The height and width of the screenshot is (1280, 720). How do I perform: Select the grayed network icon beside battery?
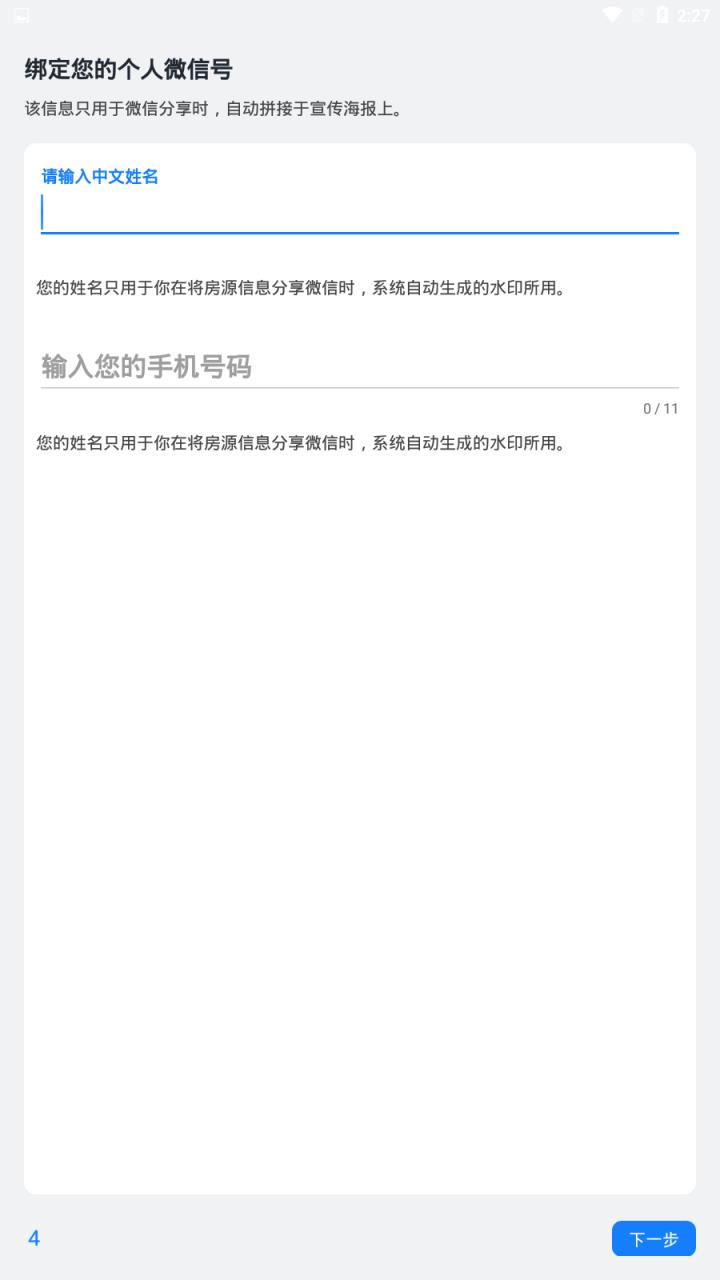(x=636, y=15)
